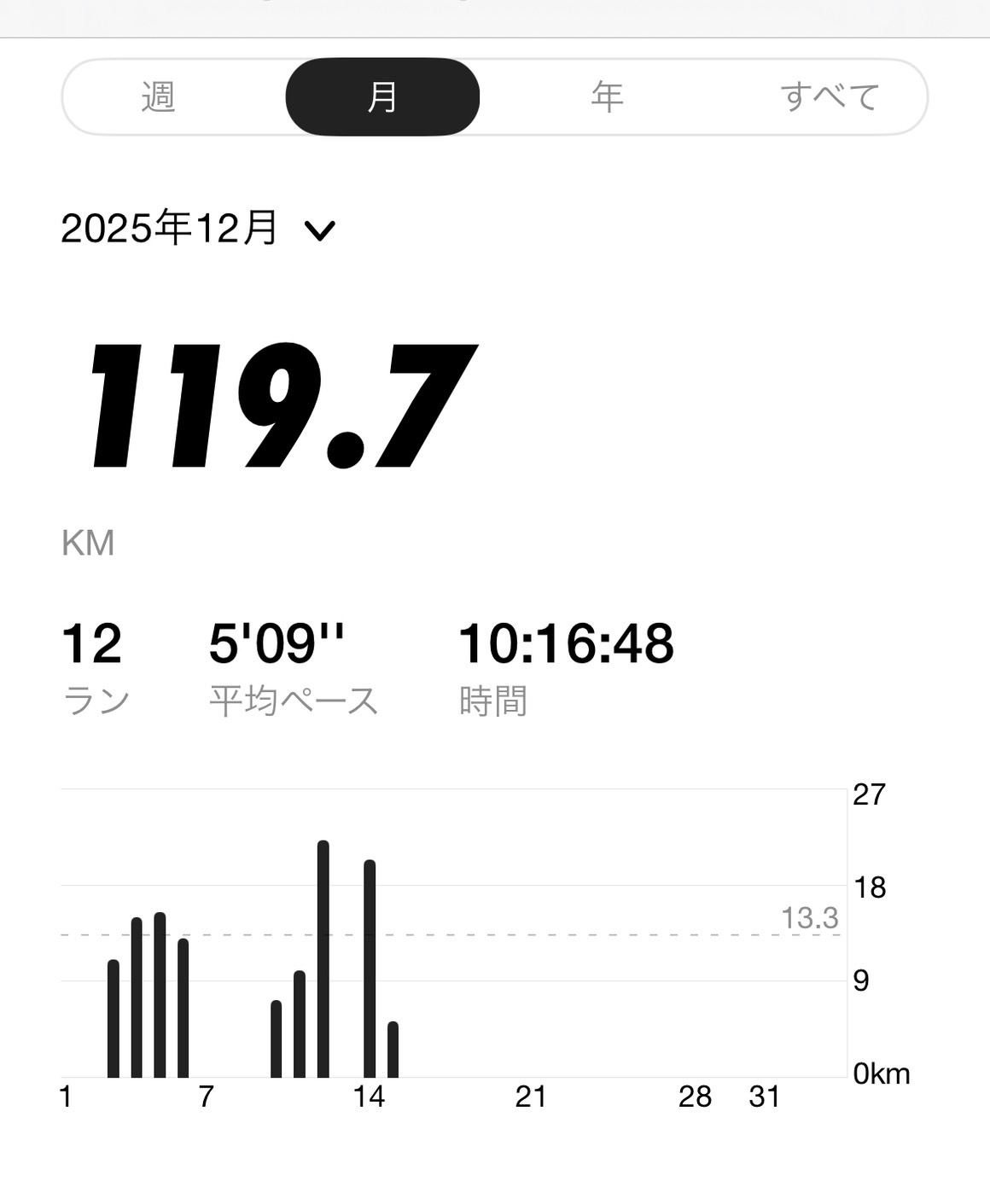Switch to the 年 (year) tab
This screenshot has height=1204, width=990.
pyautogui.click(x=608, y=97)
